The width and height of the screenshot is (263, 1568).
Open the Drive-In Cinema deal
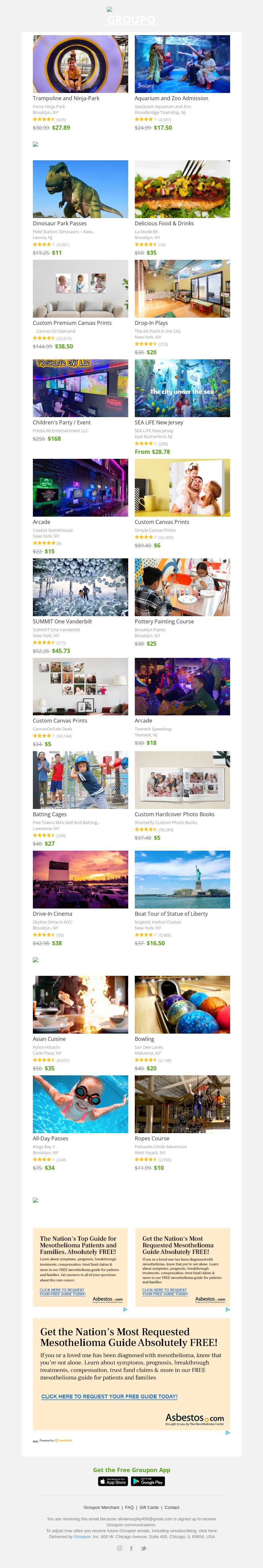point(80,879)
